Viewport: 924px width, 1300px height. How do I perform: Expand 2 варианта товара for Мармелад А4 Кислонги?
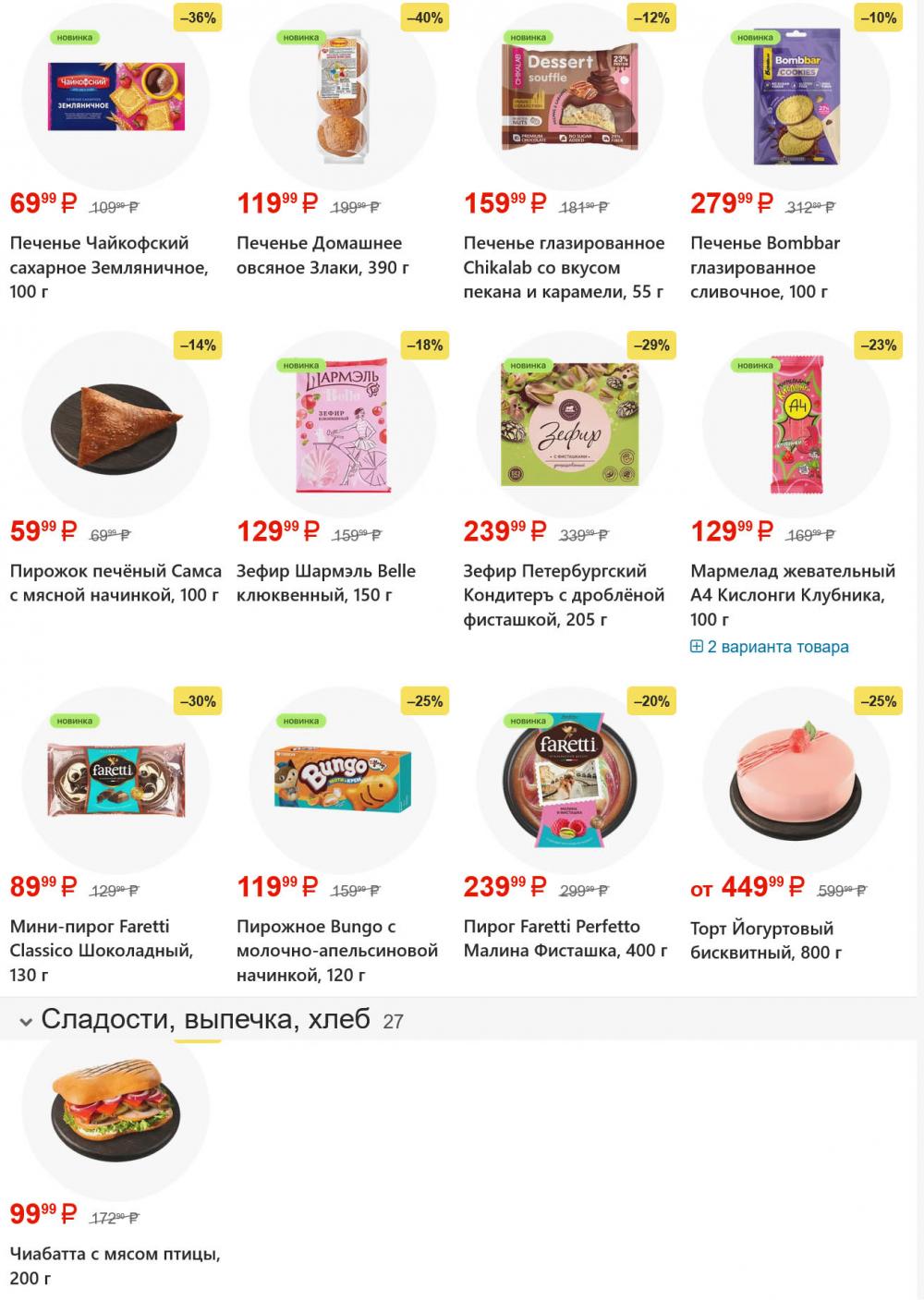click(772, 648)
